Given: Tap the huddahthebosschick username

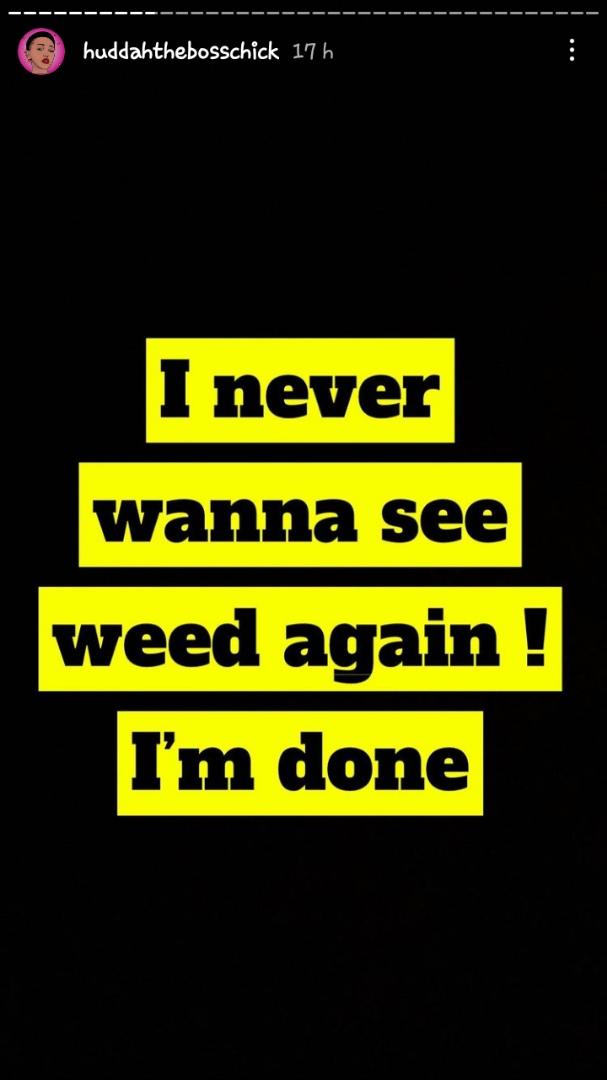Looking at the screenshot, I should (x=181, y=51).
